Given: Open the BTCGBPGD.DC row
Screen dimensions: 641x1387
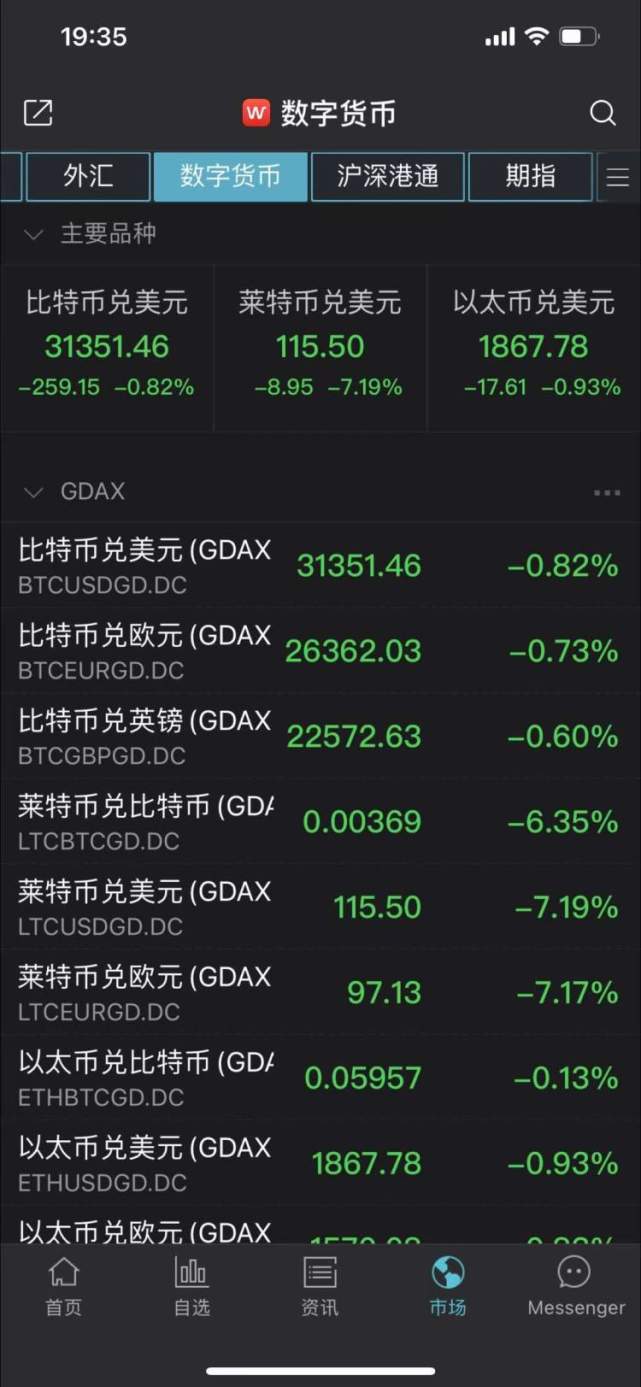Looking at the screenshot, I should point(320,737).
